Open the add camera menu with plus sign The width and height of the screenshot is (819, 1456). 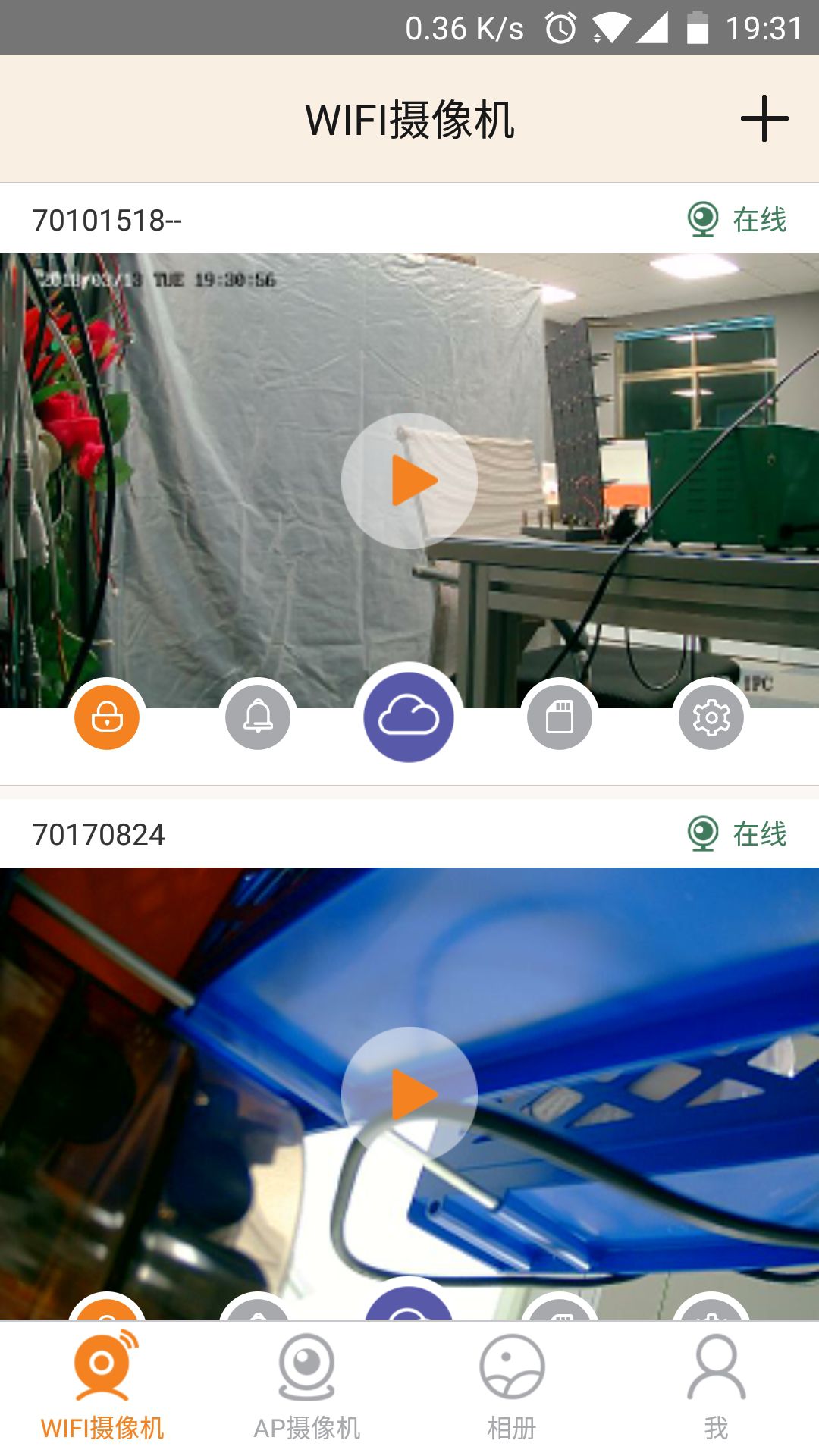[x=766, y=118]
